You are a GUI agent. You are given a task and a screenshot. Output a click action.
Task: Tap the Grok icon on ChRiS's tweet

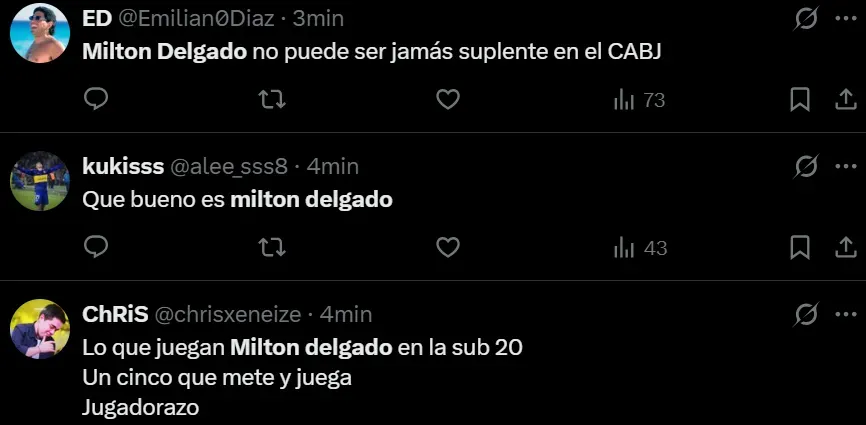806,314
